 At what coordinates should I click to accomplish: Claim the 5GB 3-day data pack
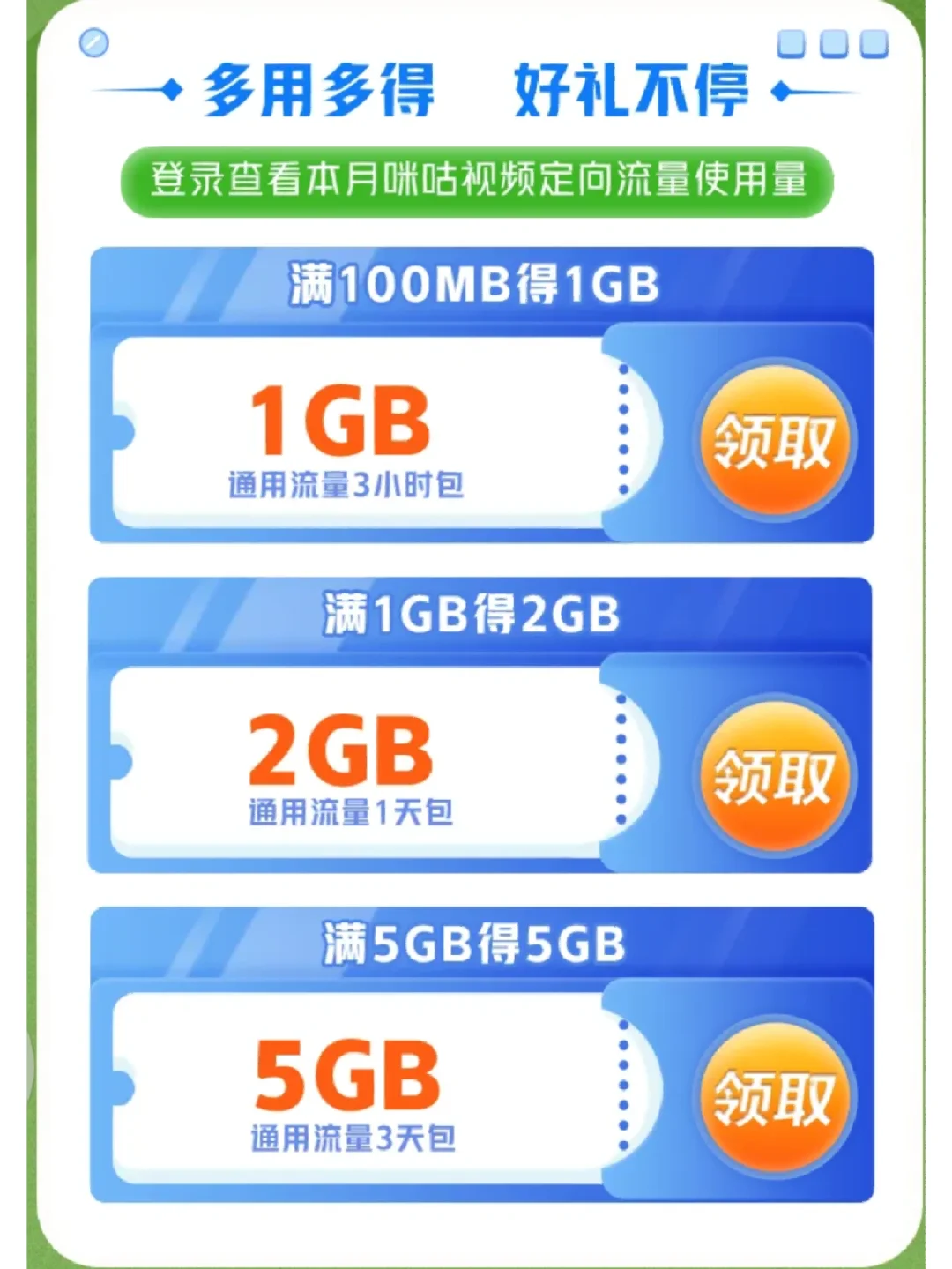pos(773,1098)
